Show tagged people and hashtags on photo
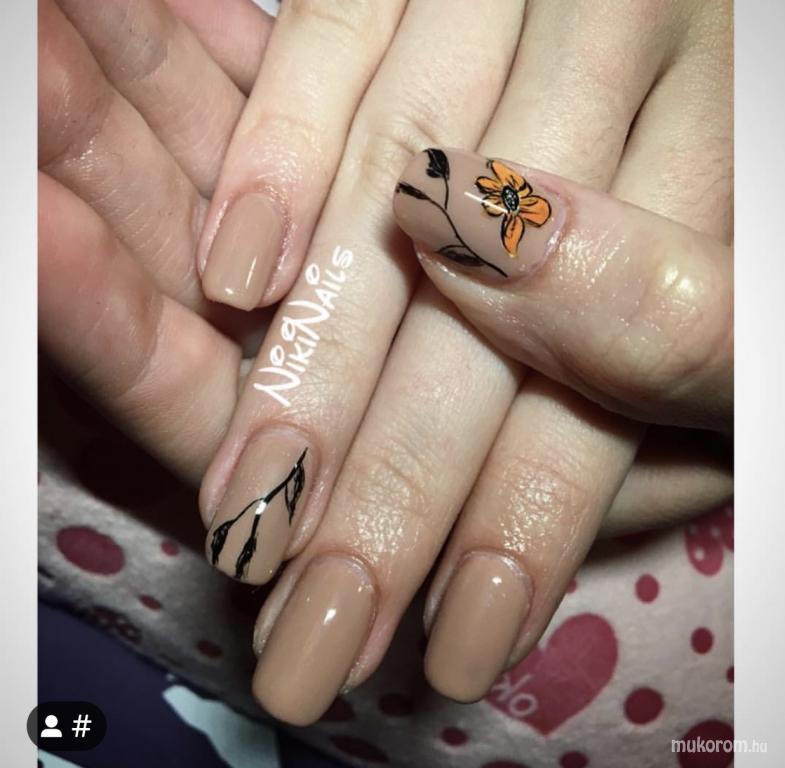This screenshot has width=785, height=768. (x=66, y=726)
